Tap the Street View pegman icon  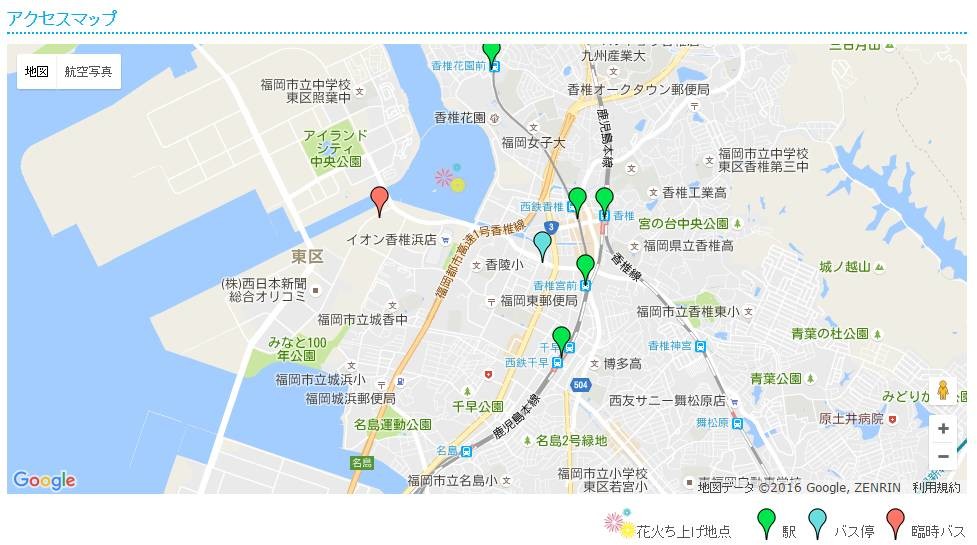942,391
